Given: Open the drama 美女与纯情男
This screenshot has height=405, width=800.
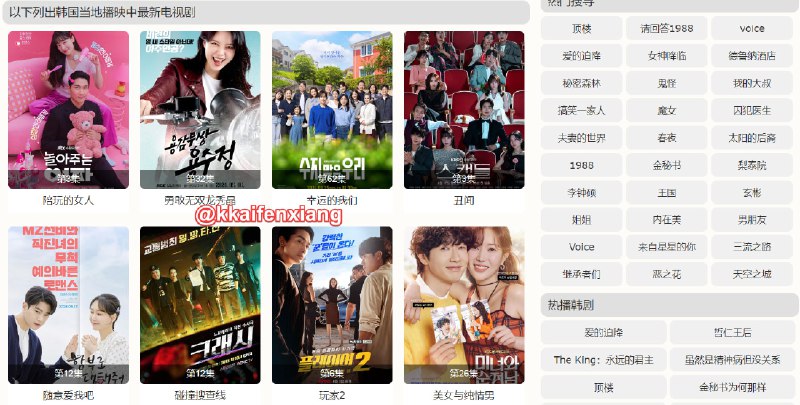Looking at the screenshot, I should click(464, 305).
